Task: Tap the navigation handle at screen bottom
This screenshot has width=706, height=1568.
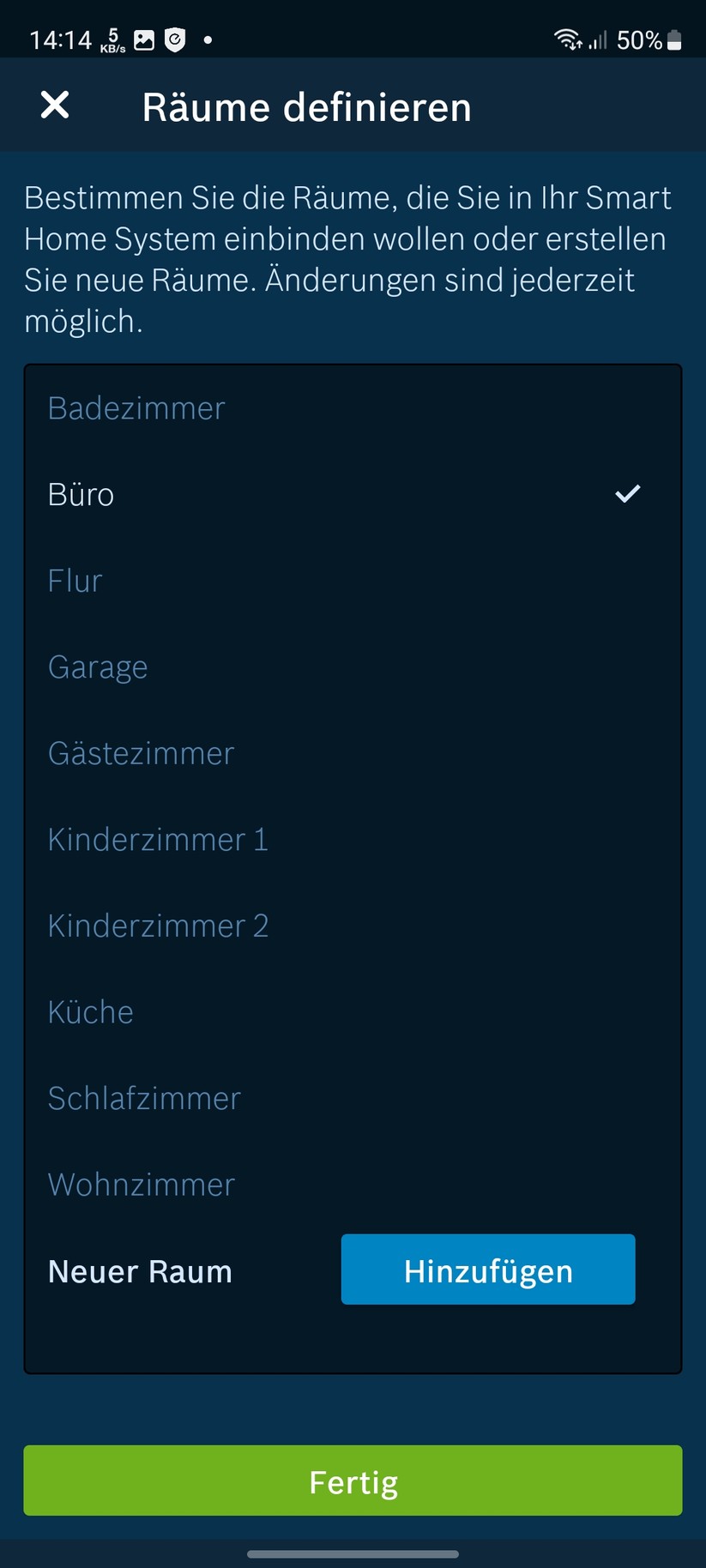Action: point(353,1554)
